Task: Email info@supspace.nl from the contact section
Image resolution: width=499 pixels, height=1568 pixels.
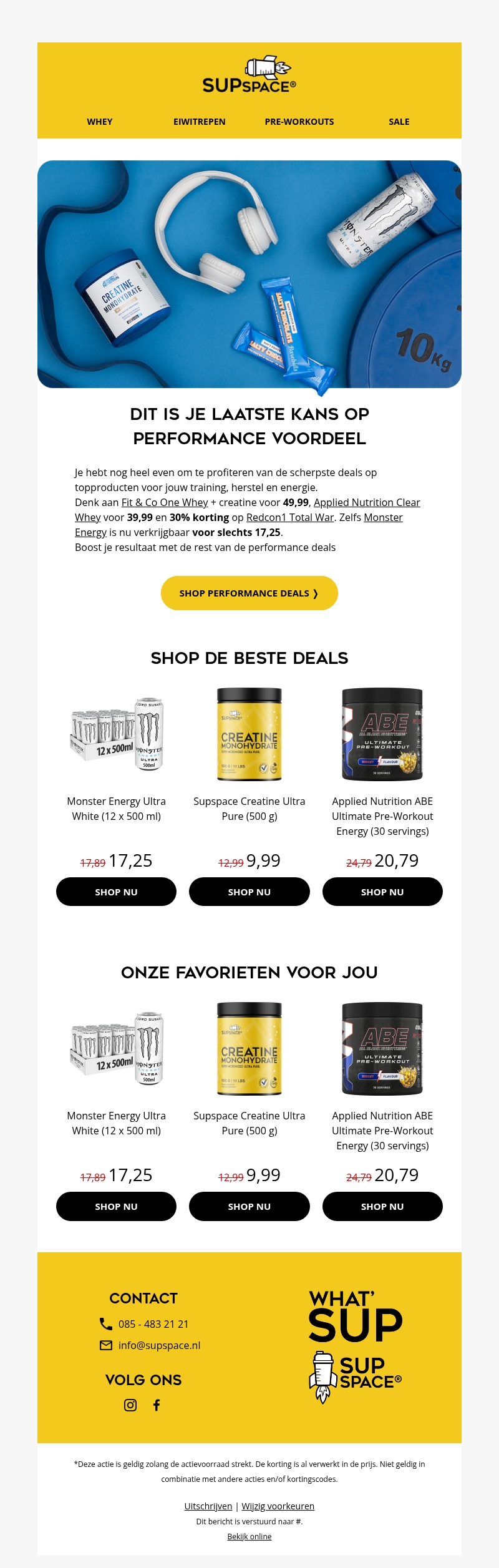Action: 159,1345
